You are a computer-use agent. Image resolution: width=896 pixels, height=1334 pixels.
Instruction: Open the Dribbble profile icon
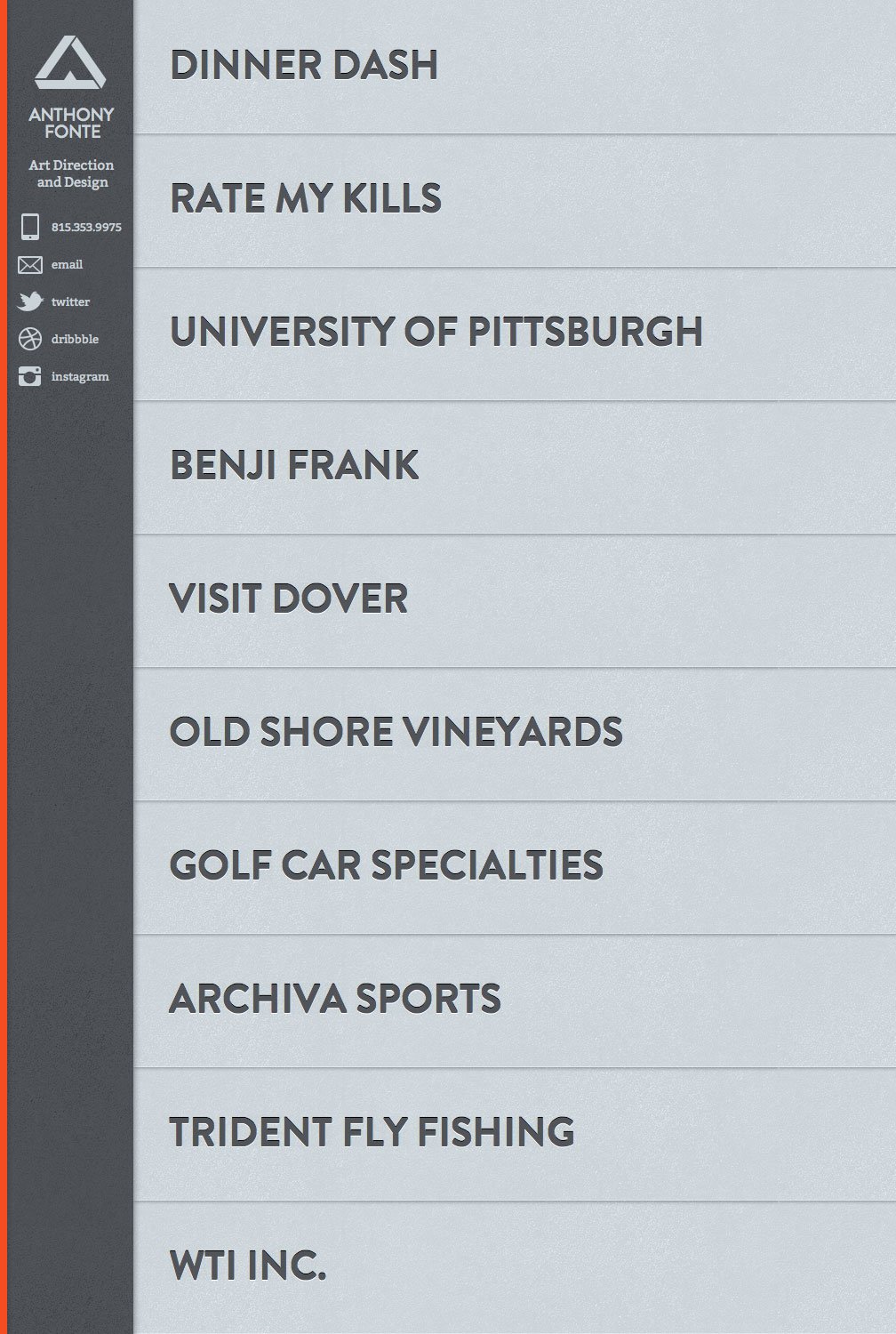pyautogui.click(x=31, y=339)
